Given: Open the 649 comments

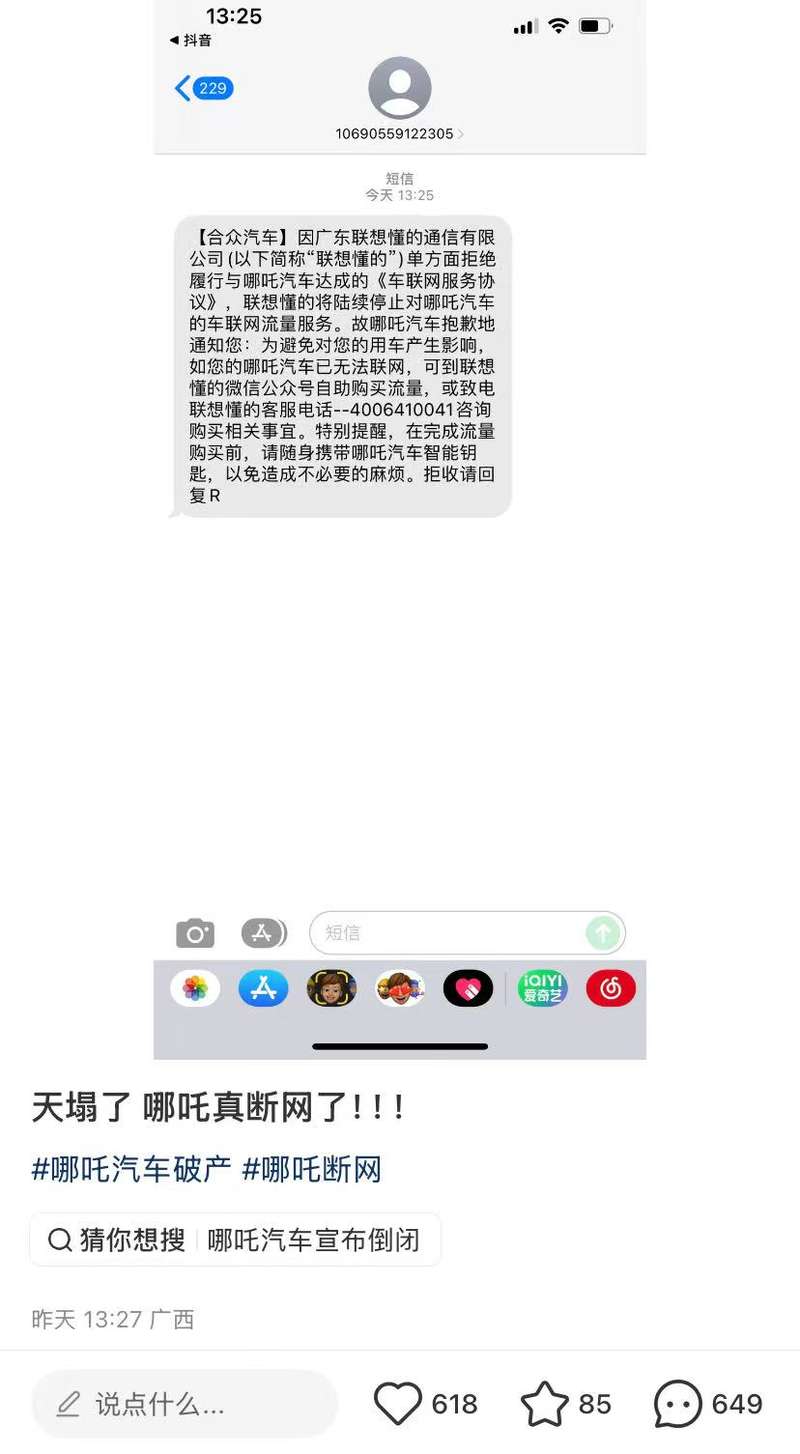Looking at the screenshot, I should pyautogui.click(x=679, y=1404).
